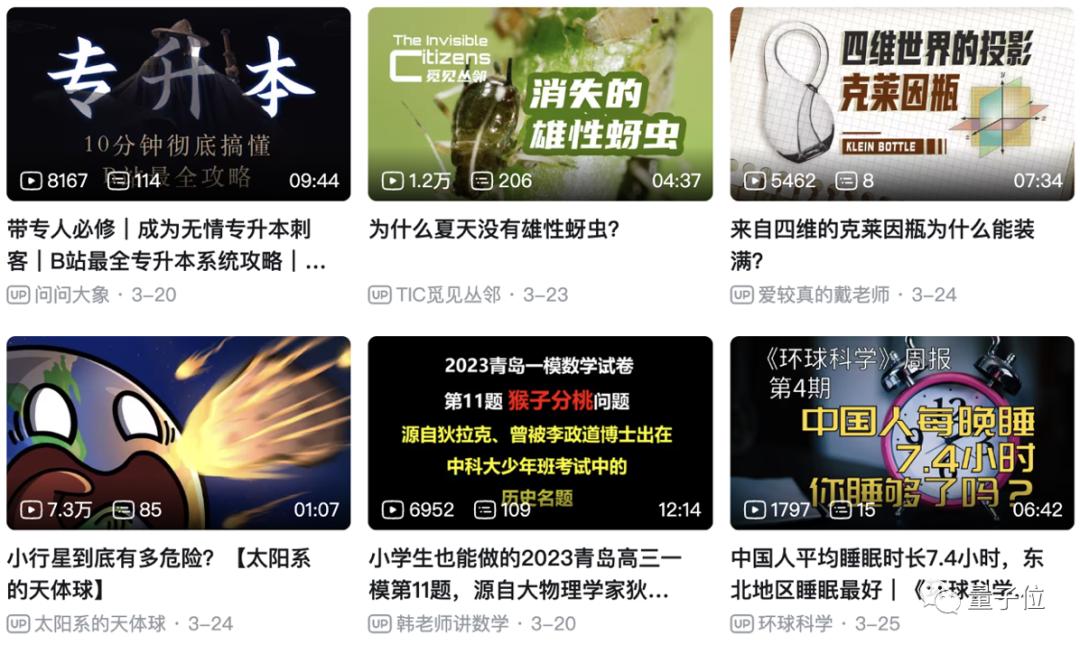Visit uploader 问问大象's page
The width and height of the screenshot is (1080, 645).
pos(72,295)
